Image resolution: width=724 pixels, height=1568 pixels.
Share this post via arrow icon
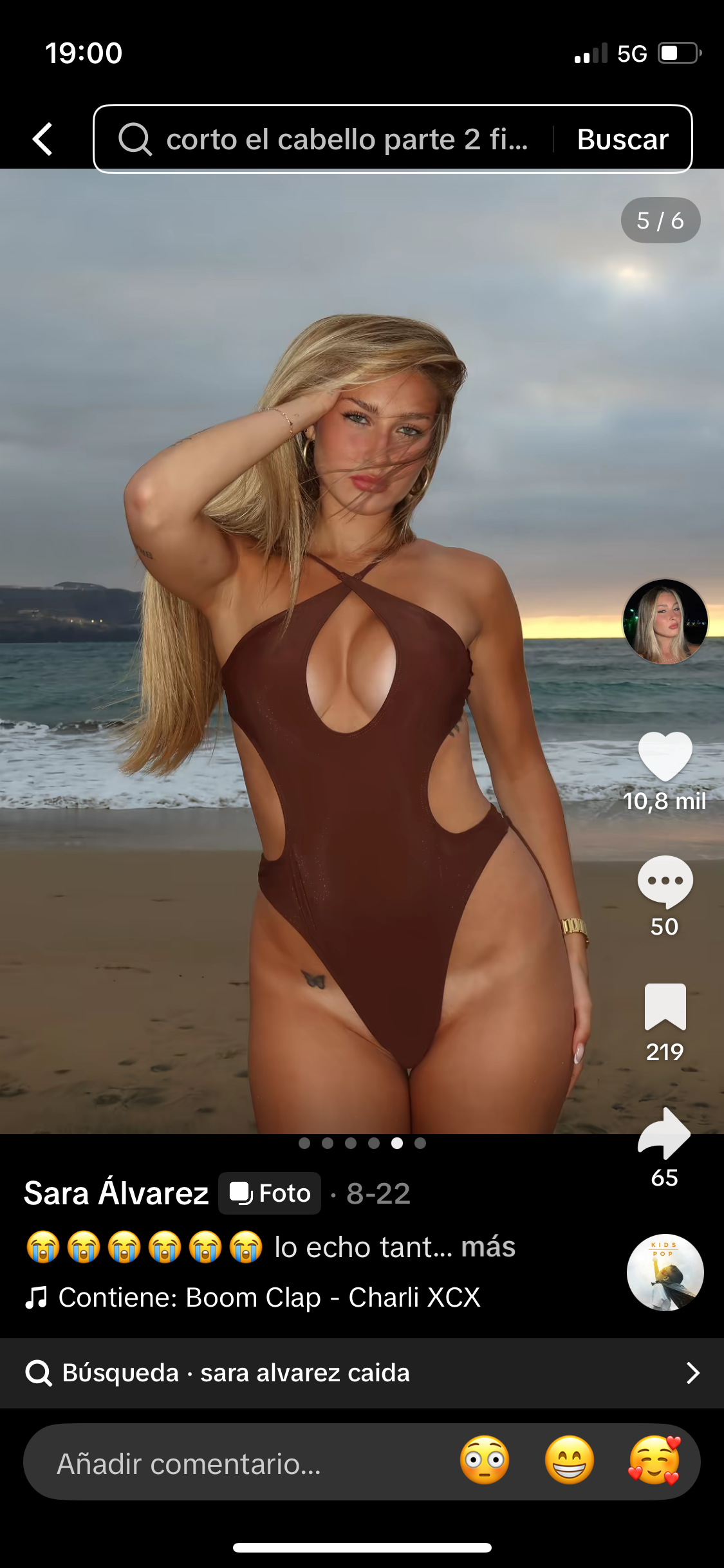point(665,1134)
